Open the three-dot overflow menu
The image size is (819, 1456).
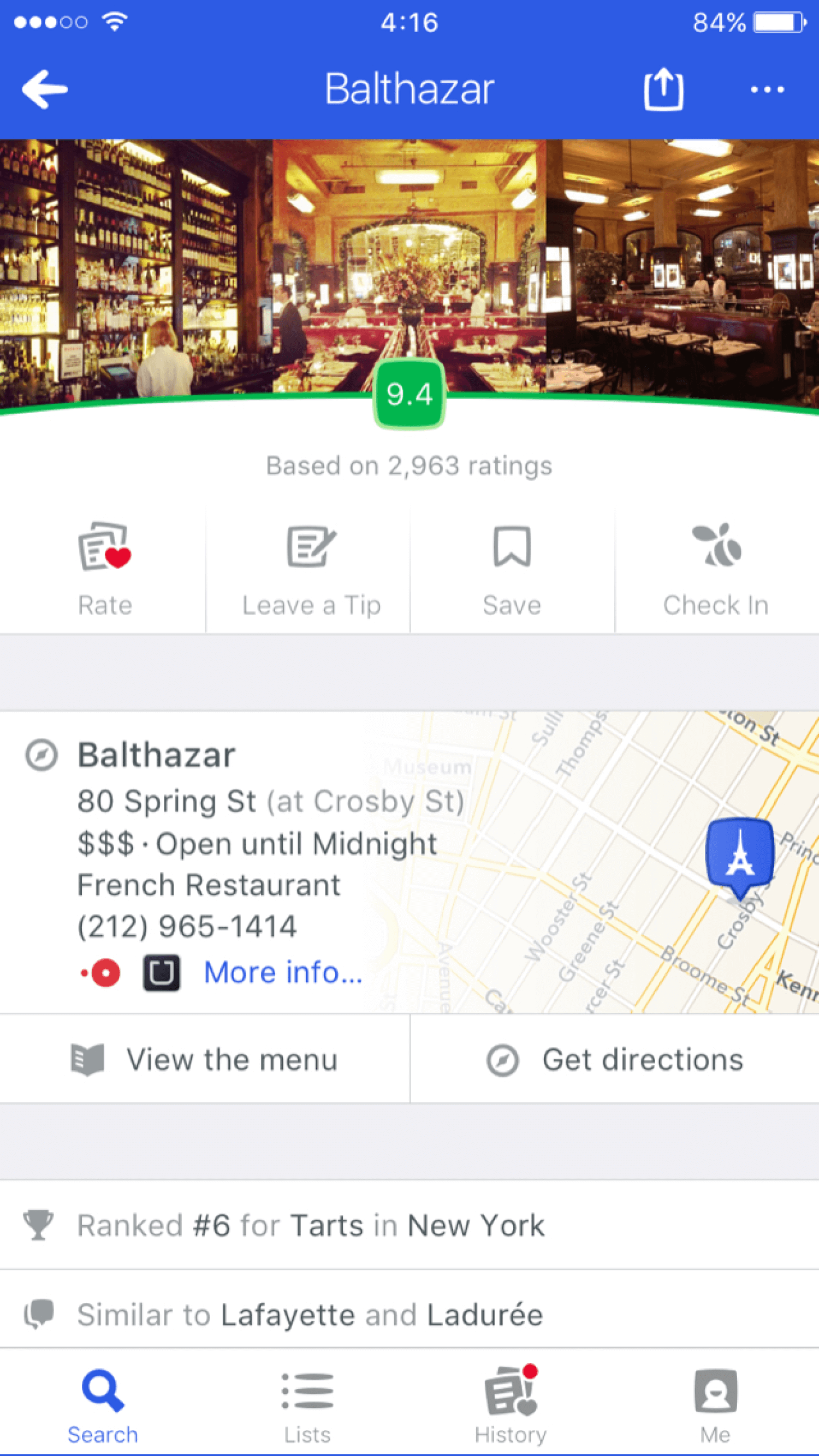tap(767, 89)
